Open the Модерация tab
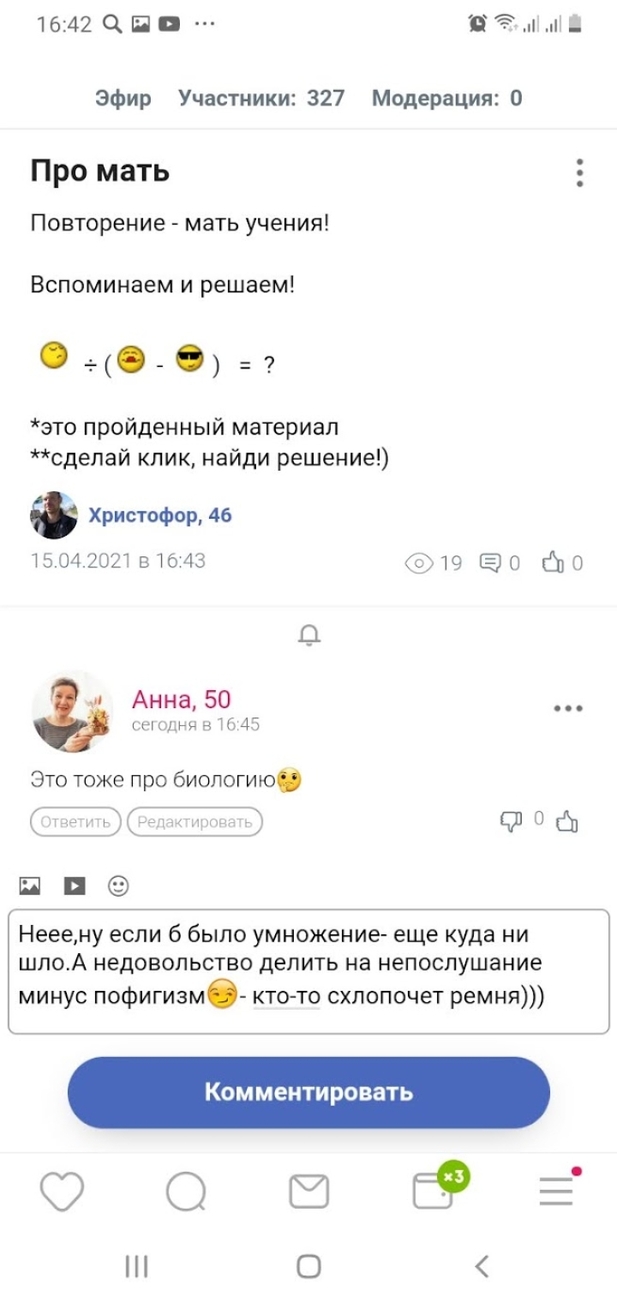This screenshot has width=617, height=1303. click(447, 98)
